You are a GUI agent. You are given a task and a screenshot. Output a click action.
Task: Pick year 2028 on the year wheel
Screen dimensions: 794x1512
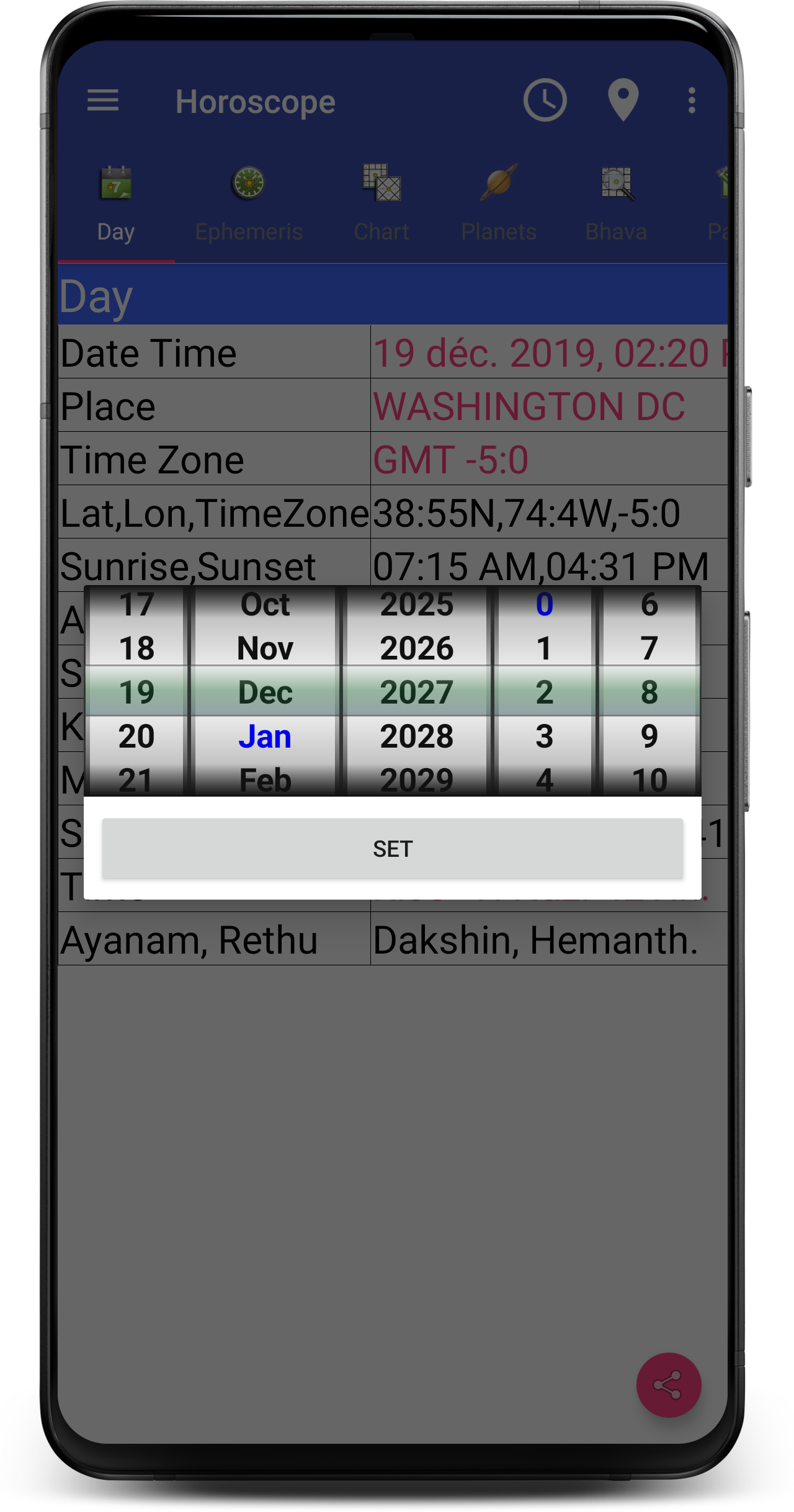(x=417, y=736)
